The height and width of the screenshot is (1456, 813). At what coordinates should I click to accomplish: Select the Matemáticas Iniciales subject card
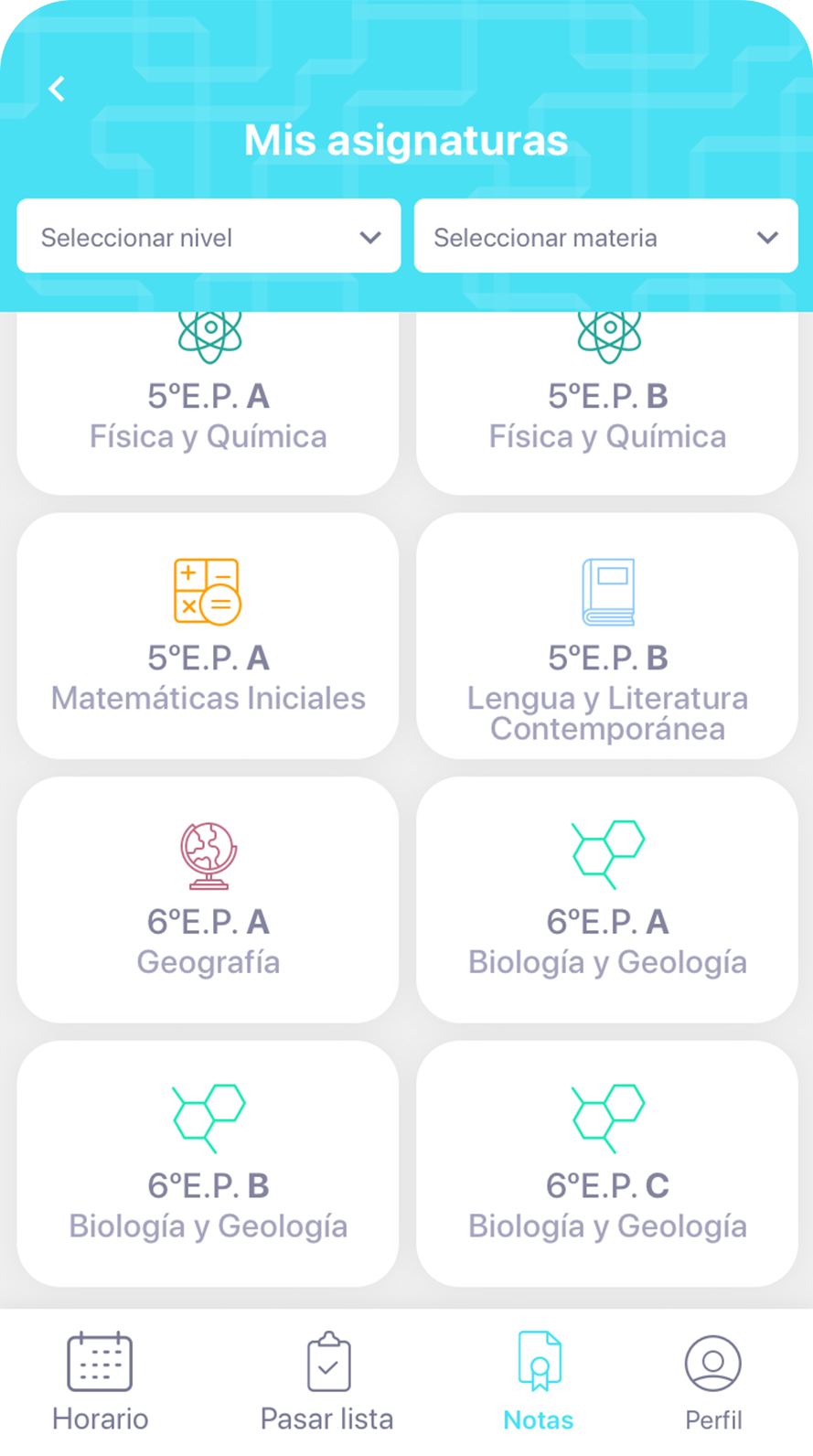pyautogui.click(x=208, y=636)
